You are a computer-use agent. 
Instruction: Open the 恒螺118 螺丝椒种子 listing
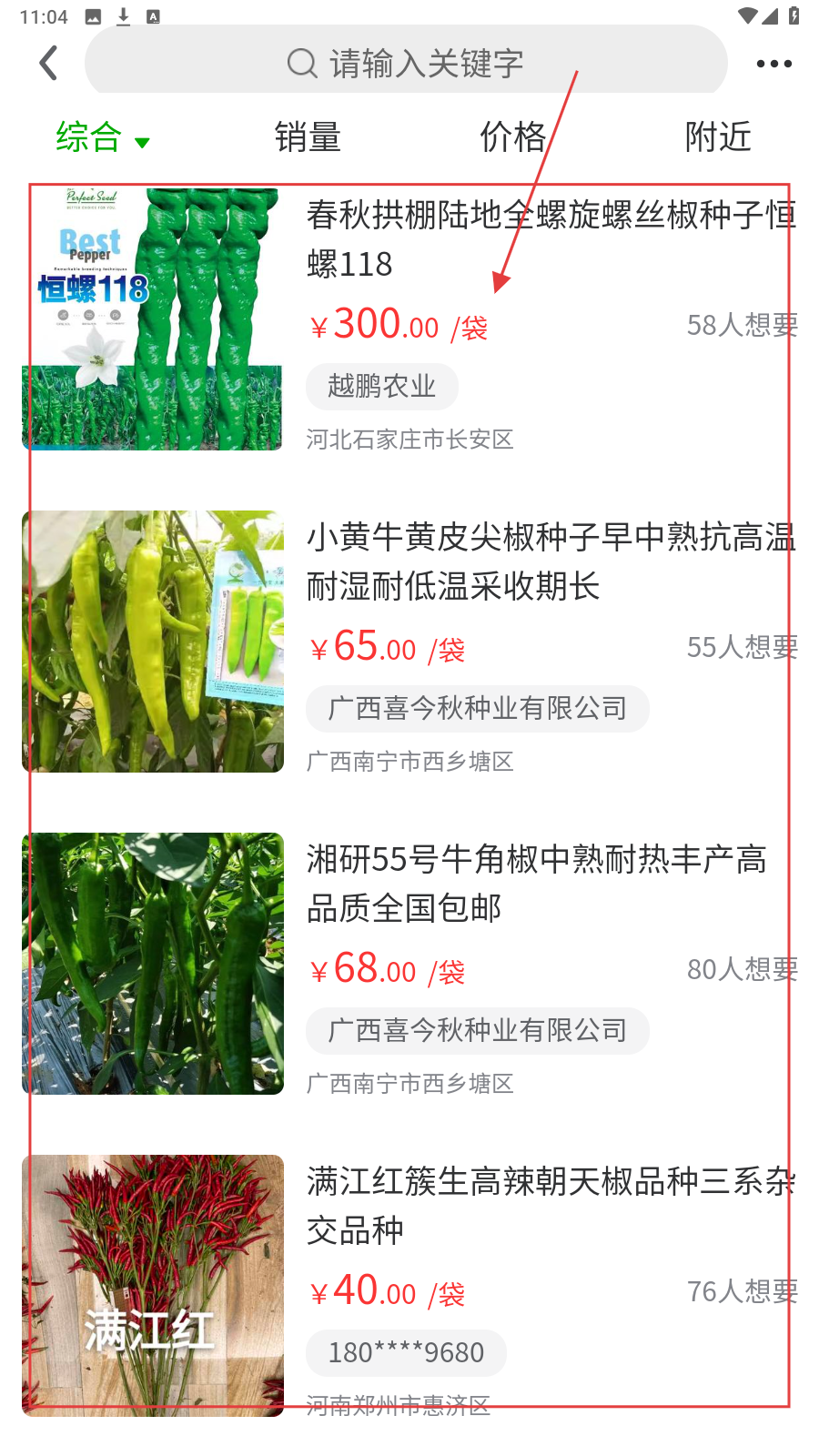550,239
